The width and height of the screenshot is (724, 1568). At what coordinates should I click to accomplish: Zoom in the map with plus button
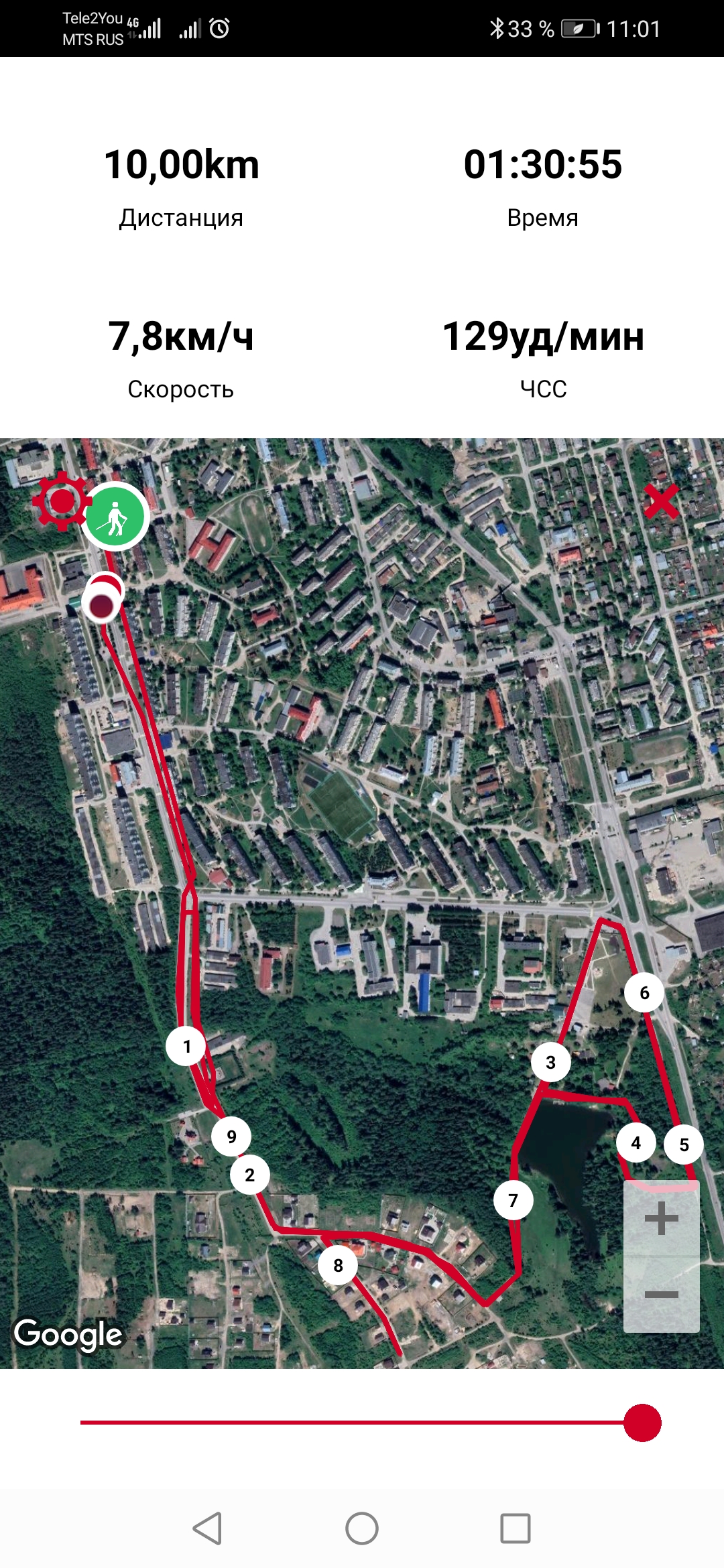(661, 1218)
